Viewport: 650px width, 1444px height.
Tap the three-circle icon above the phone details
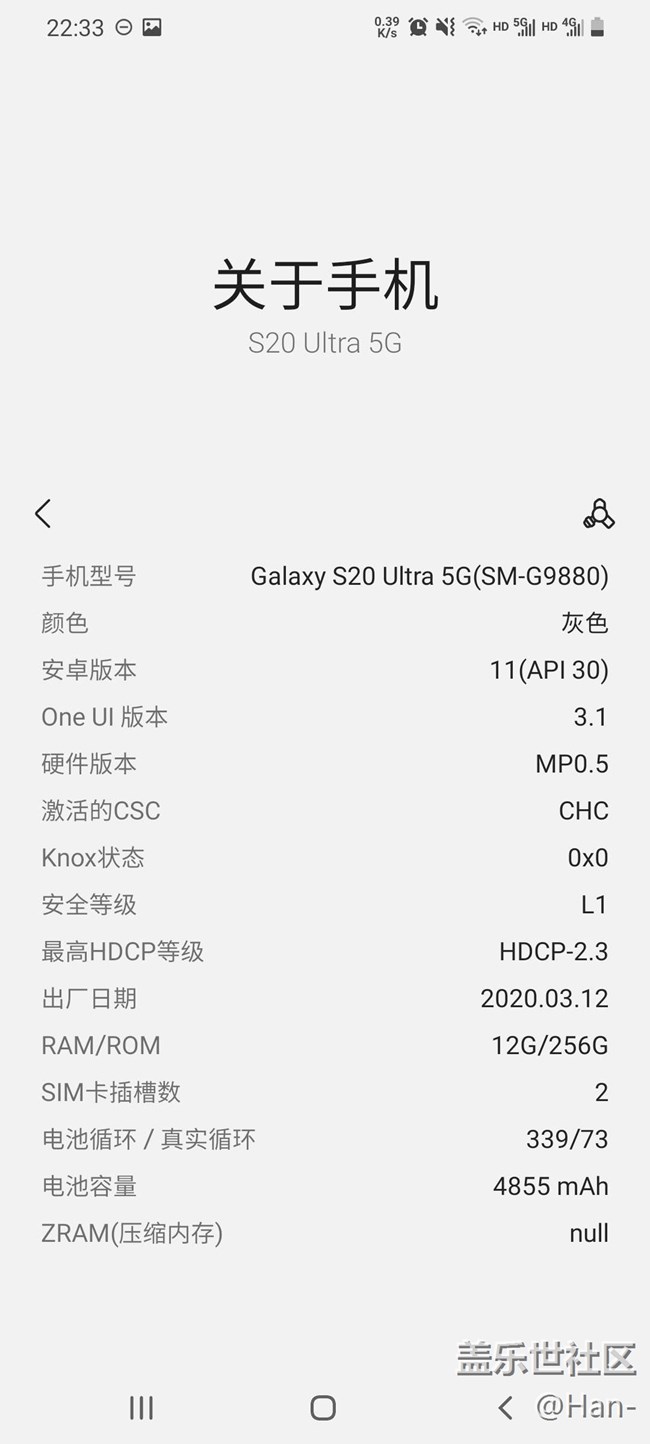(x=598, y=514)
